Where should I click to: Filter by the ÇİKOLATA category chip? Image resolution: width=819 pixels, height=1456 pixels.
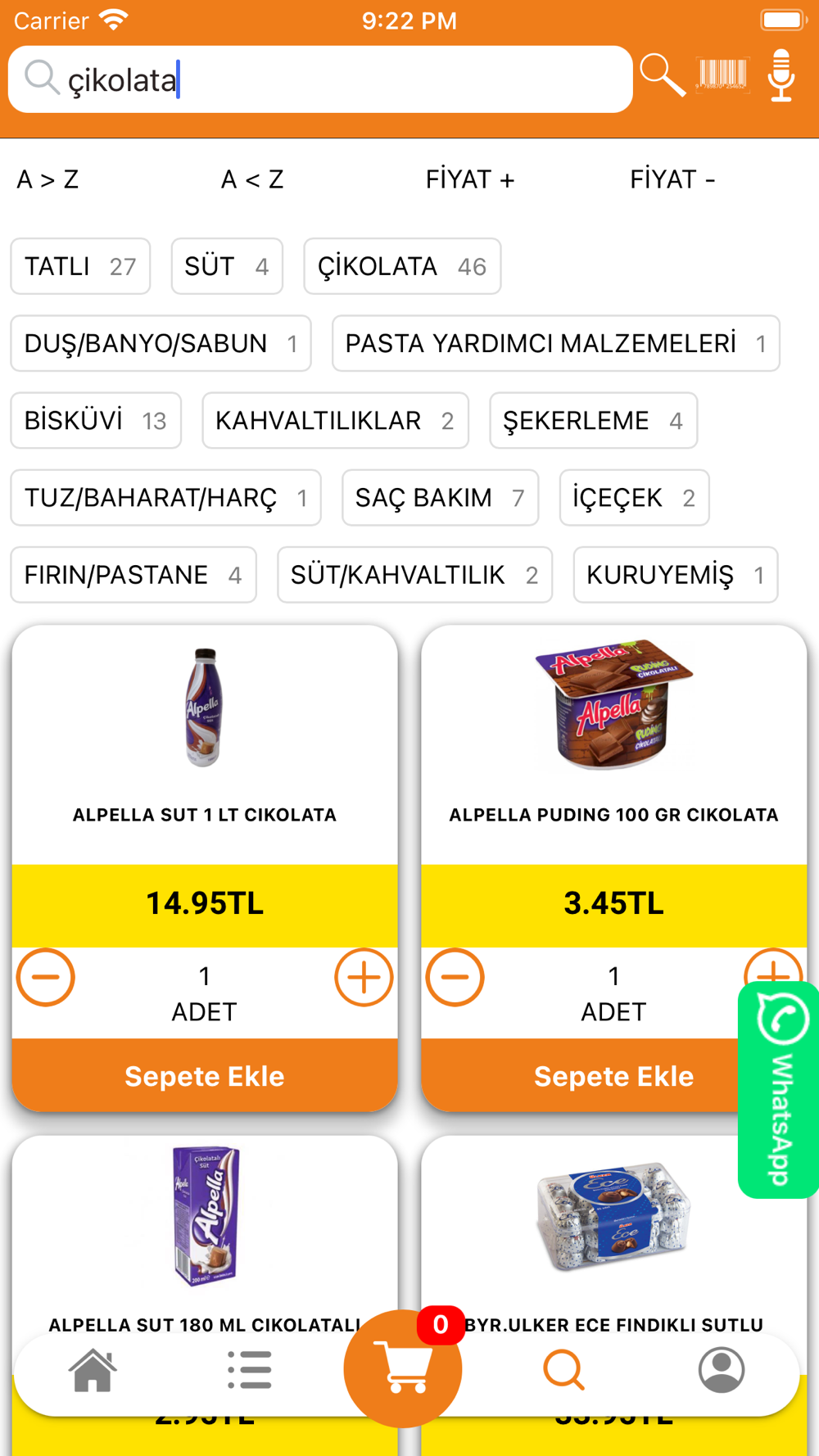pos(402,266)
